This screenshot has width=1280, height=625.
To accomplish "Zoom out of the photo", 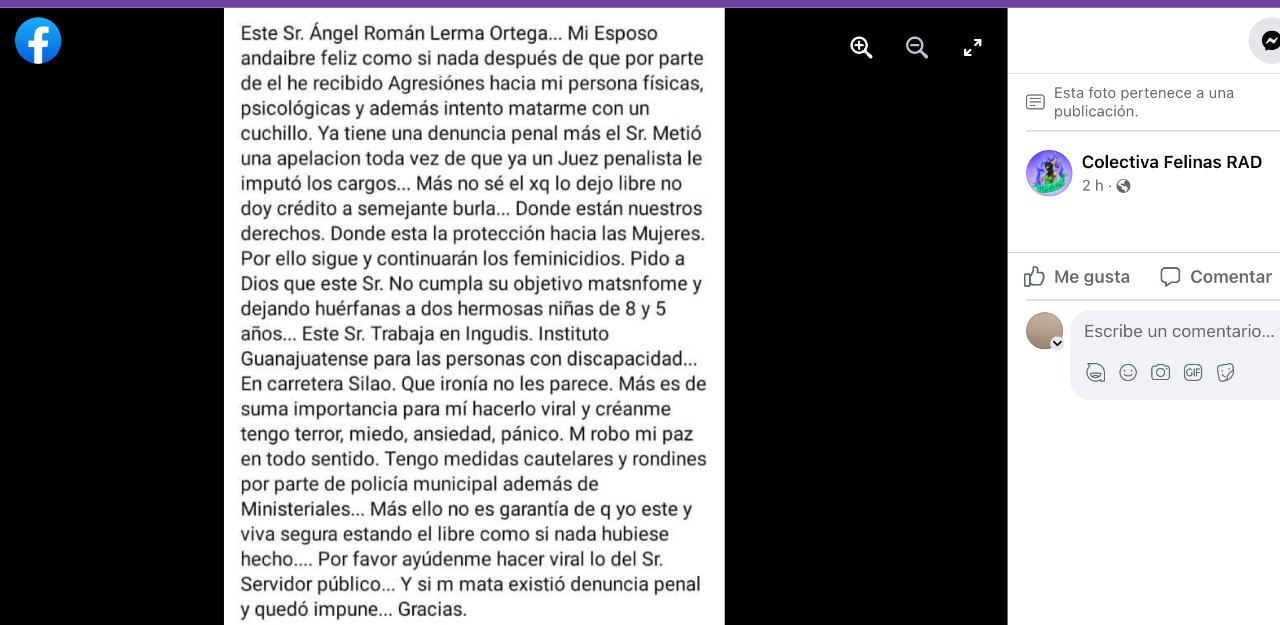I will pyautogui.click(x=916, y=47).
